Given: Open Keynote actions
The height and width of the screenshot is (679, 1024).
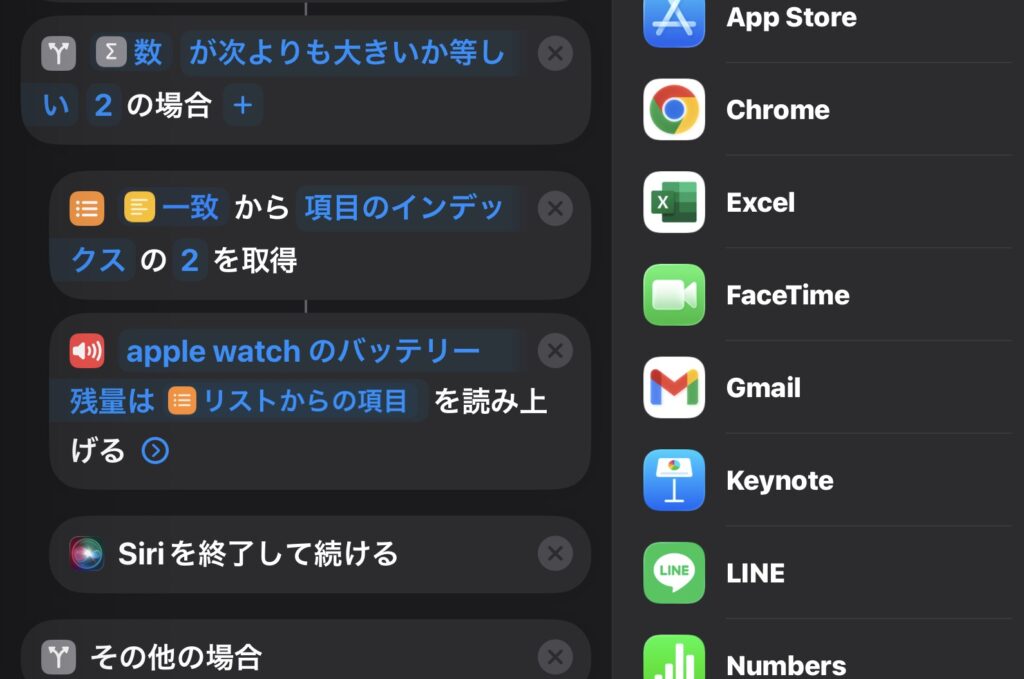Looking at the screenshot, I should click(779, 481).
